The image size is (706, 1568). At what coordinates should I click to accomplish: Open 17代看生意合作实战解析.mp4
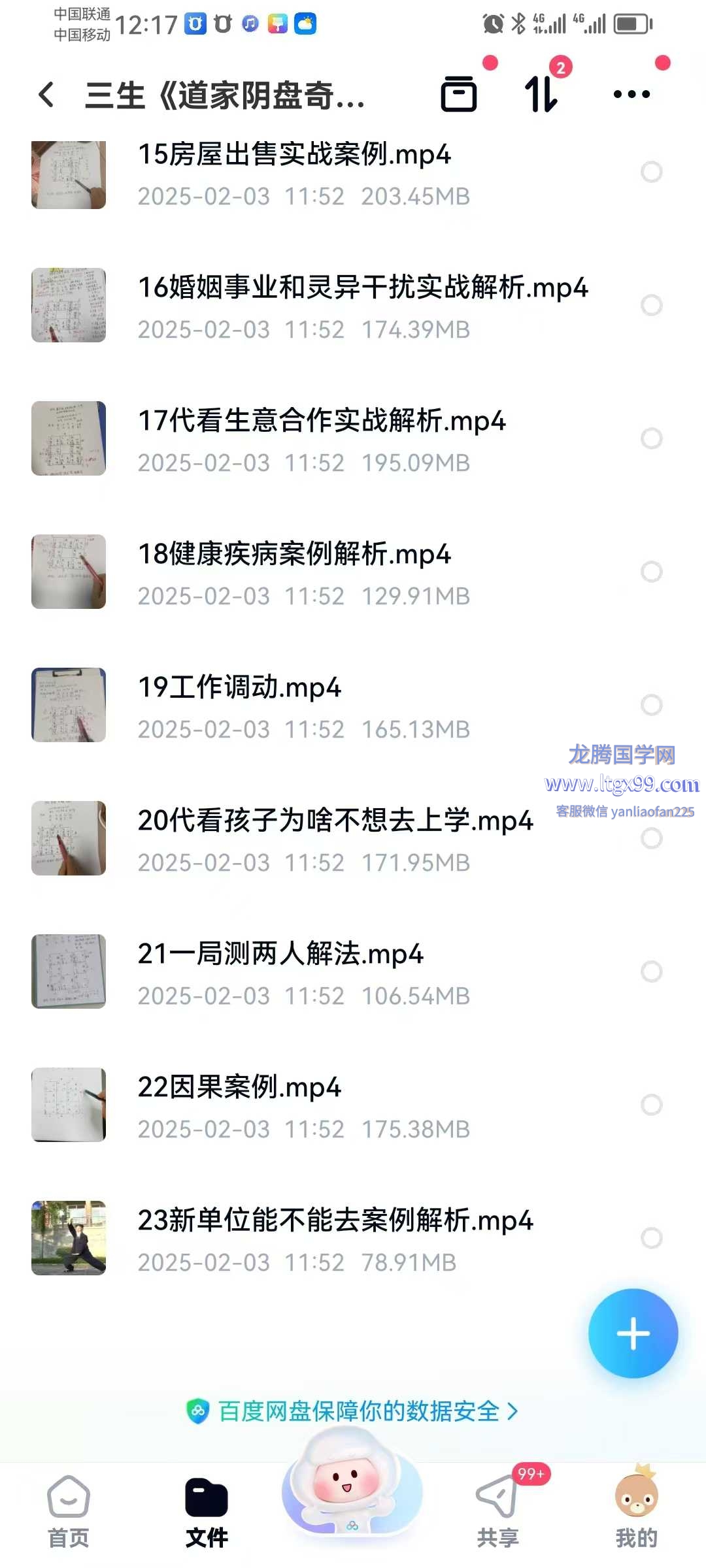click(x=322, y=422)
